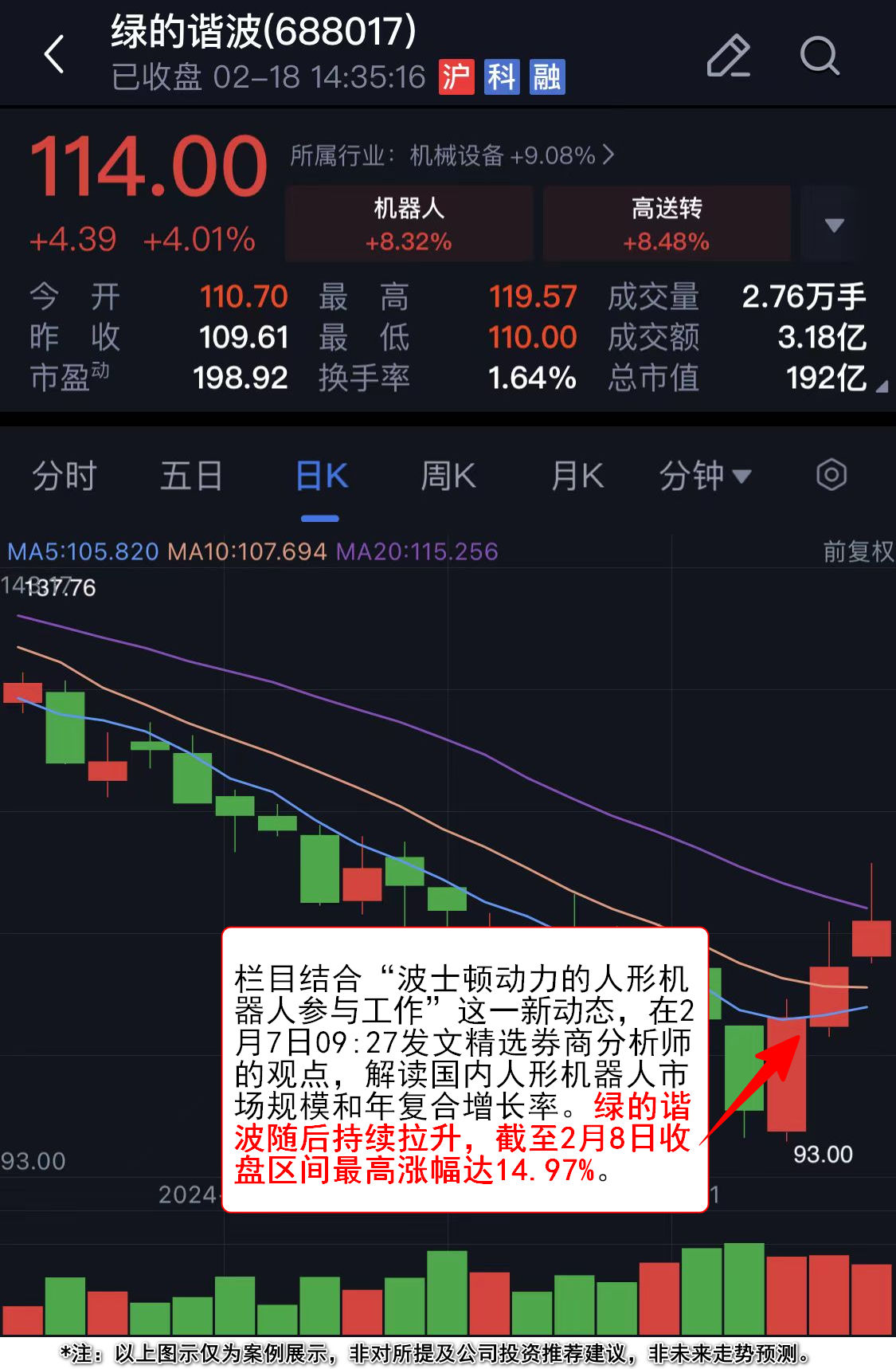The height and width of the screenshot is (1369, 896).
Task: Open chart settings hexagon icon
Action: 831,476
